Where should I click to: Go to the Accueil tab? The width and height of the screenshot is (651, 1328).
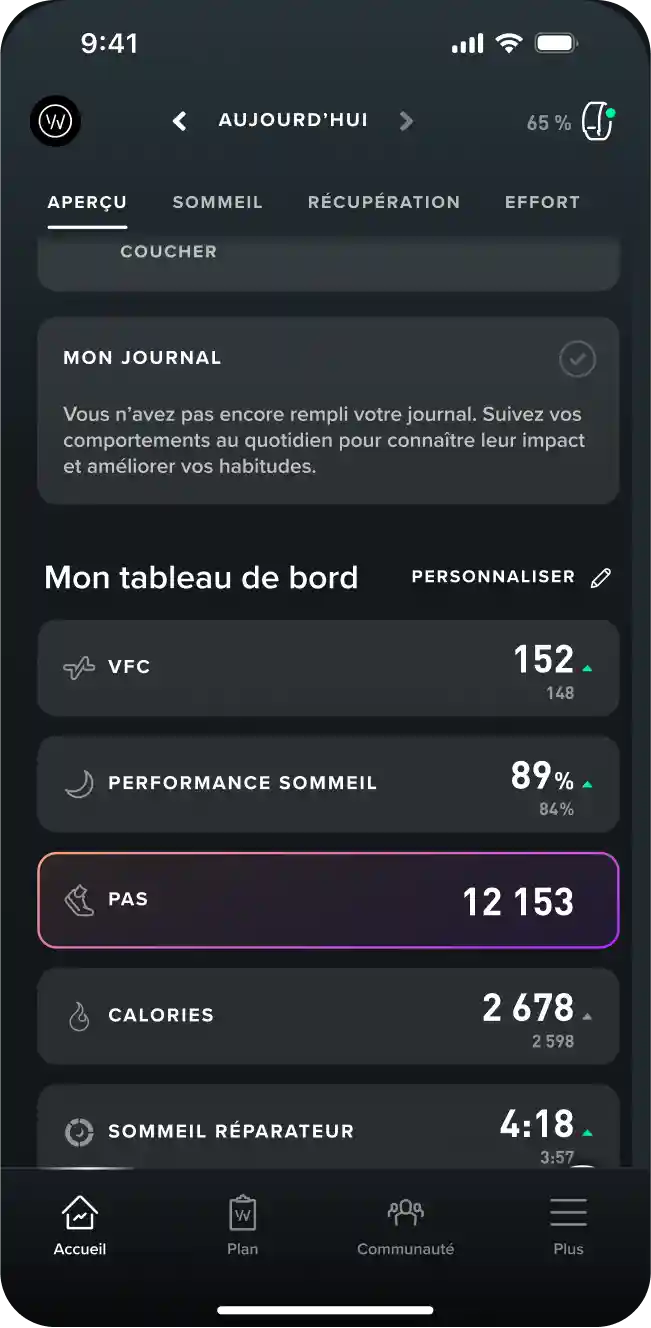click(80, 1226)
